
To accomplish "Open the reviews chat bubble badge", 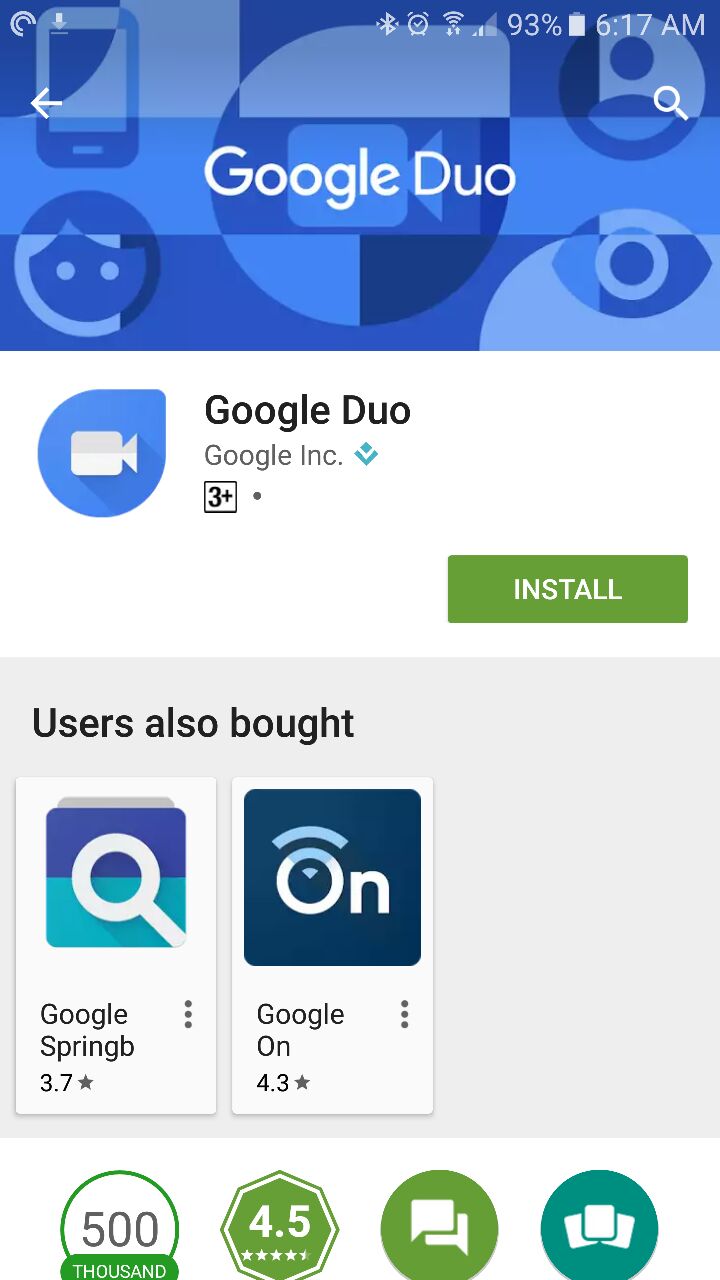I will (x=440, y=1226).
